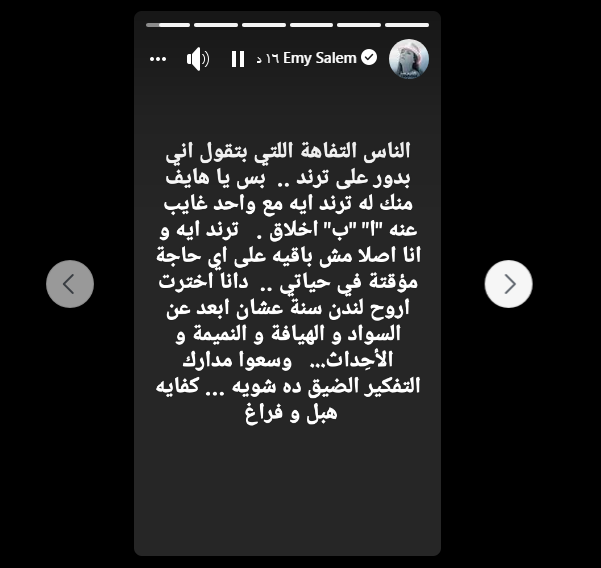Go to the next story
This screenshot has height=568, width=601.
click(508, 284)
